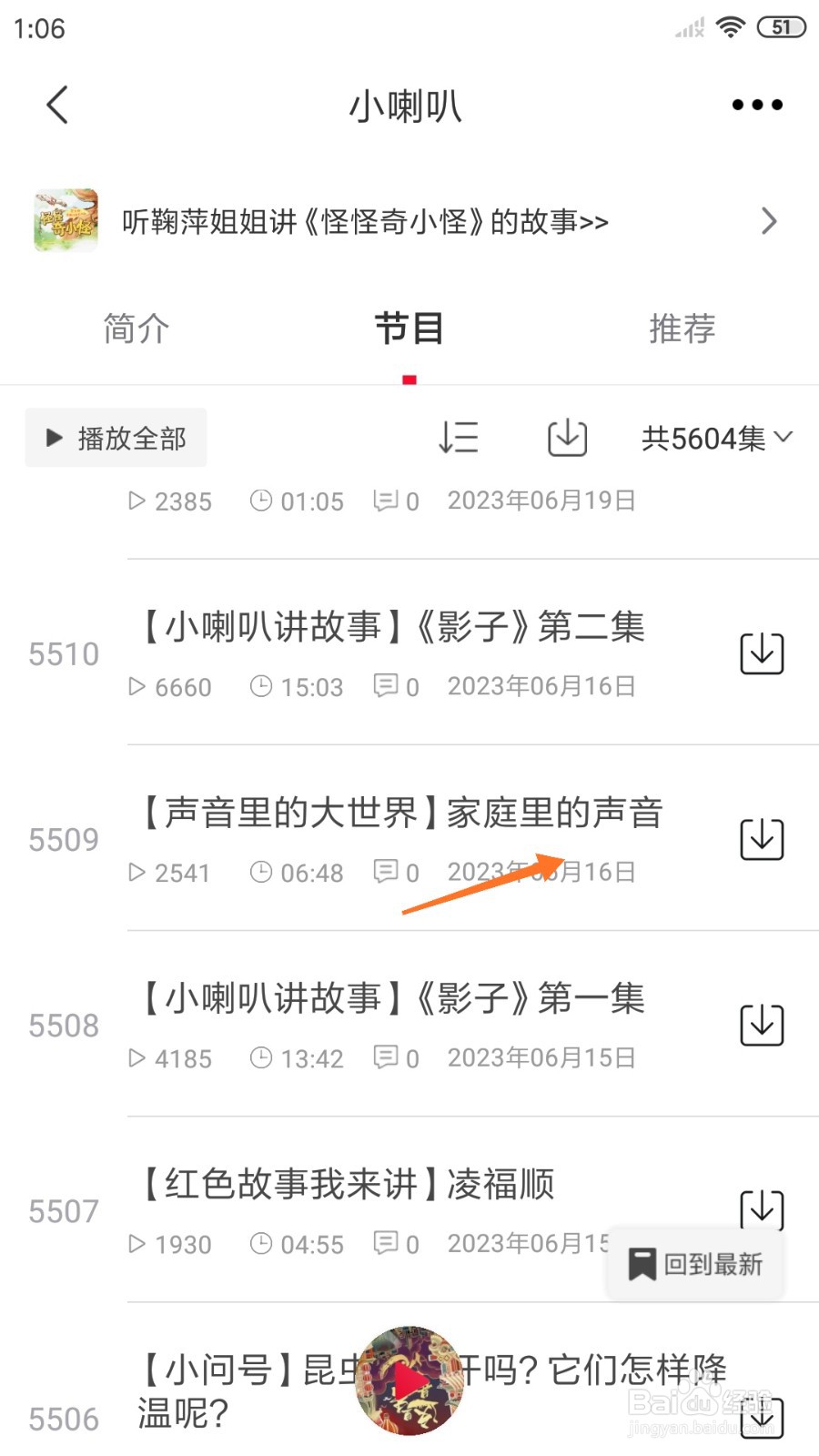819x1456 pixels.
Task: Download episode 5507 凌福顺
Action: [x=763, y=1210]
